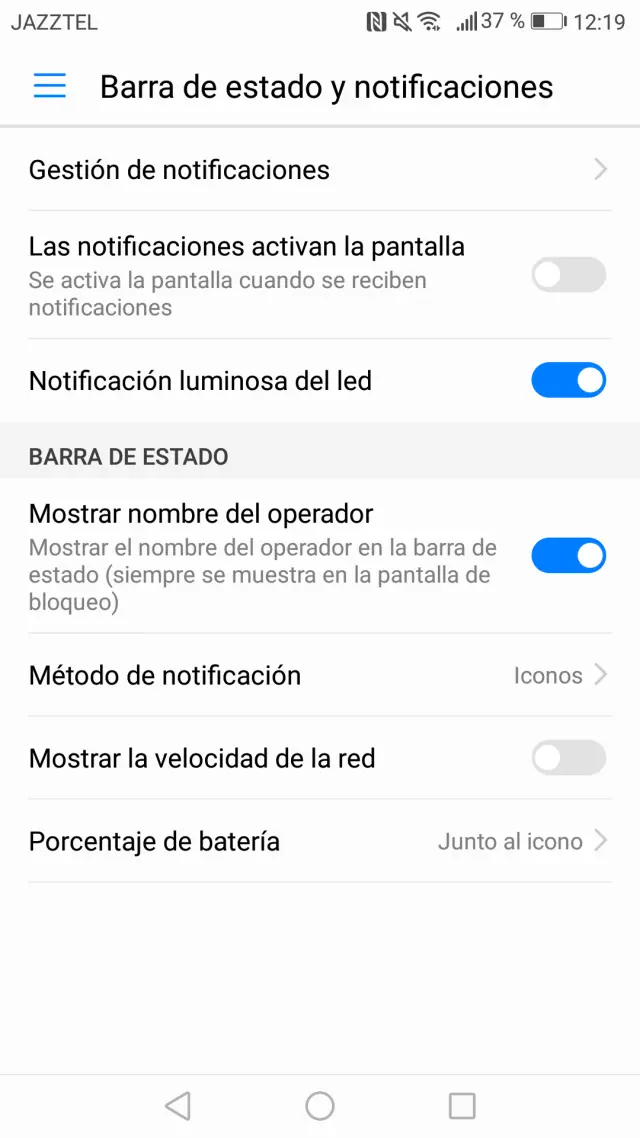Disable Mostrar nombre del operador

click(x=568, y=555)
